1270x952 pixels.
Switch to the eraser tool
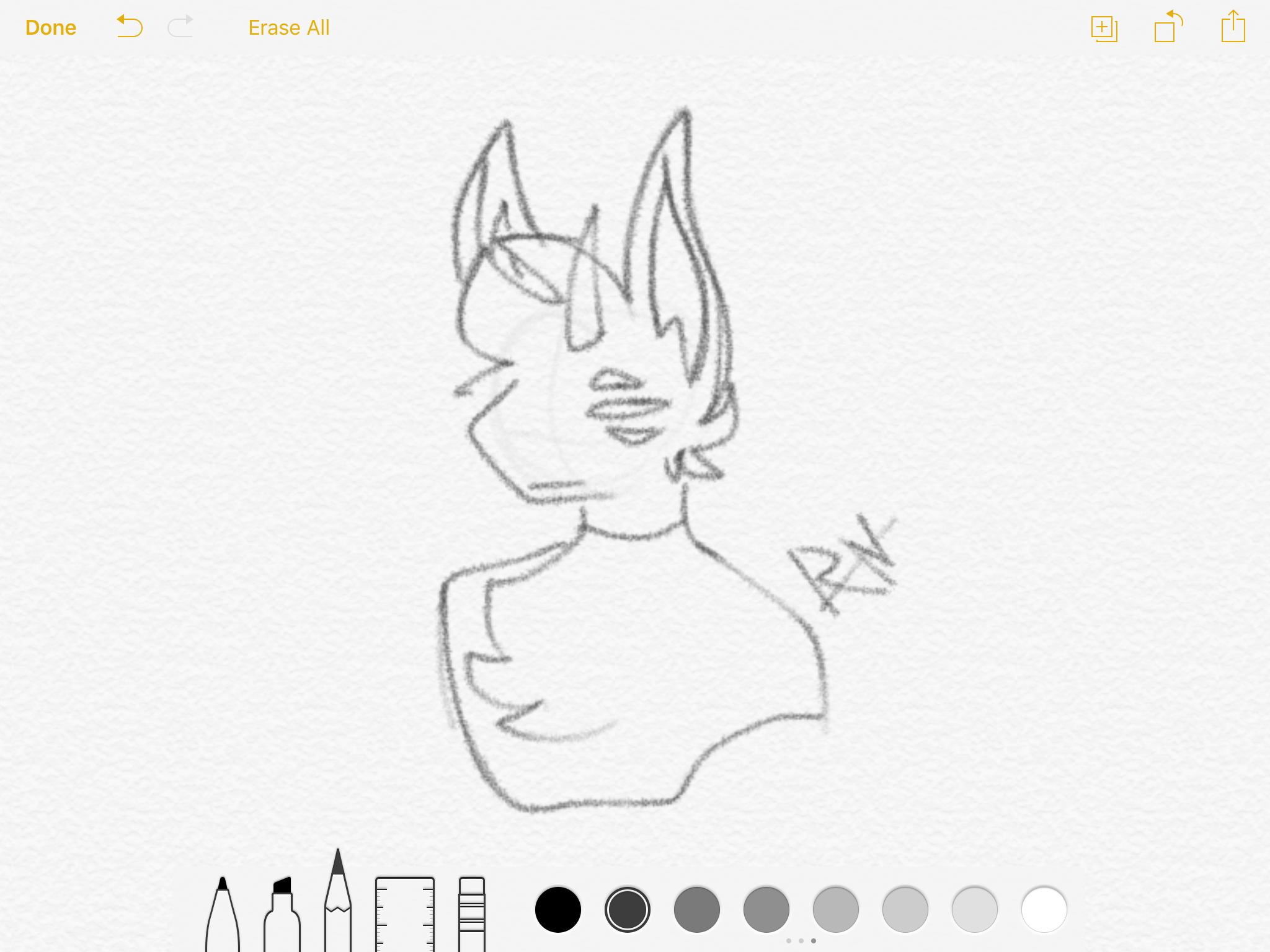coord(471,914)
